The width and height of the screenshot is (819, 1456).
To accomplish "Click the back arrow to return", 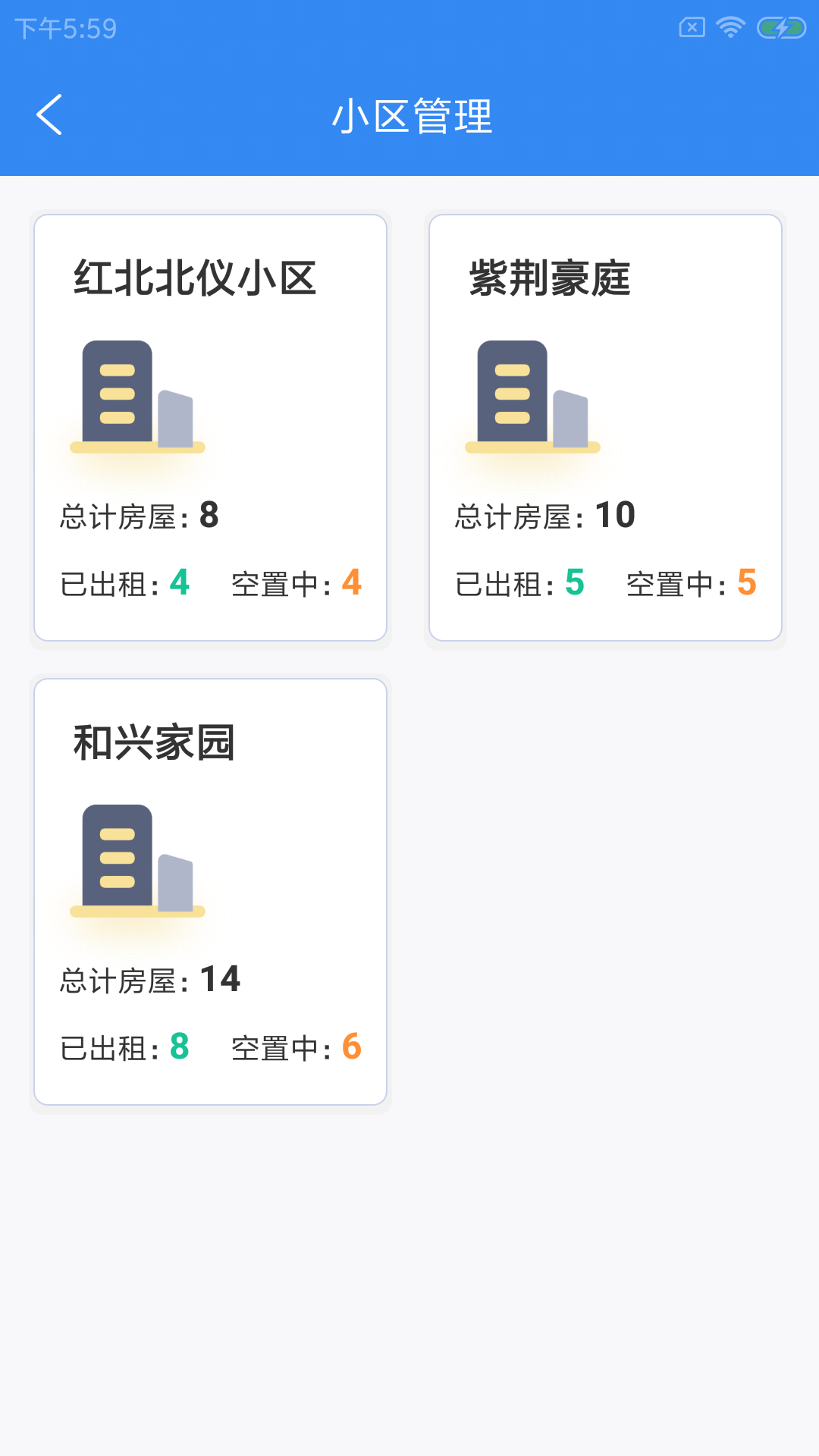I will [x=49, y=115].
